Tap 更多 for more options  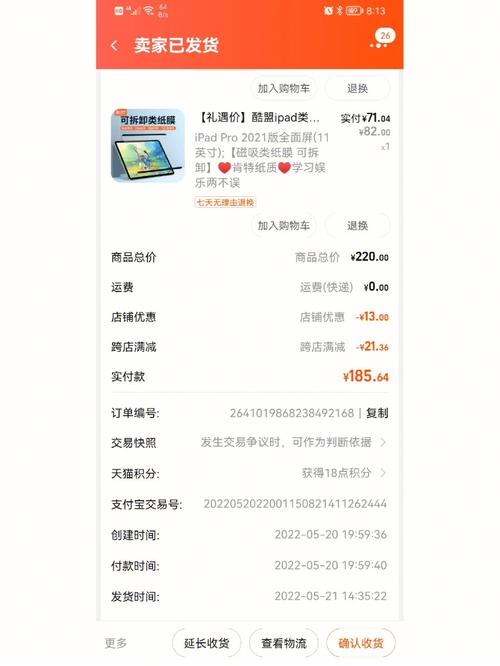click(x=116, y=643)
